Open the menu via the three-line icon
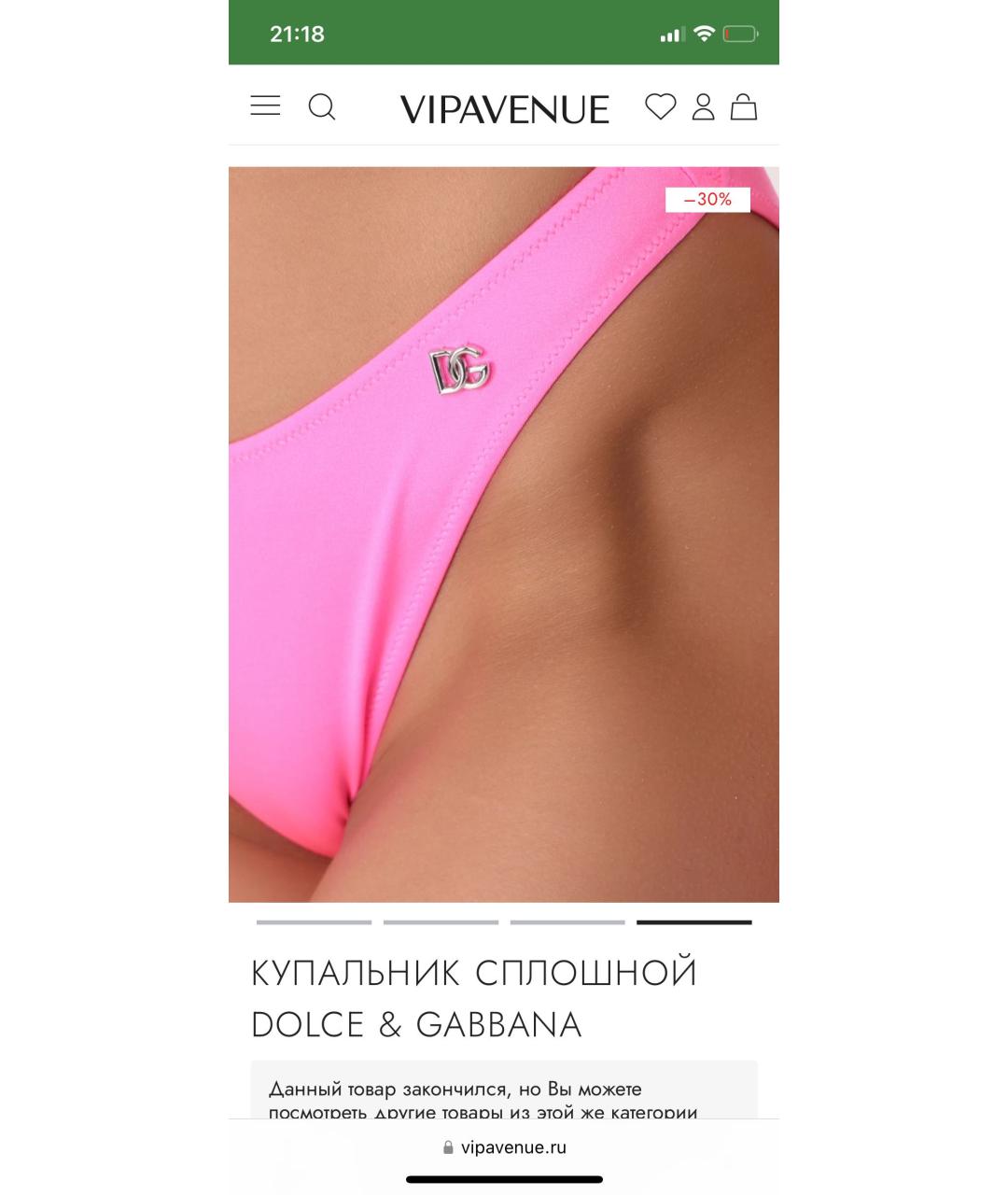The height and width of the screenshot is (1195, 1008). tap(264, 105)
